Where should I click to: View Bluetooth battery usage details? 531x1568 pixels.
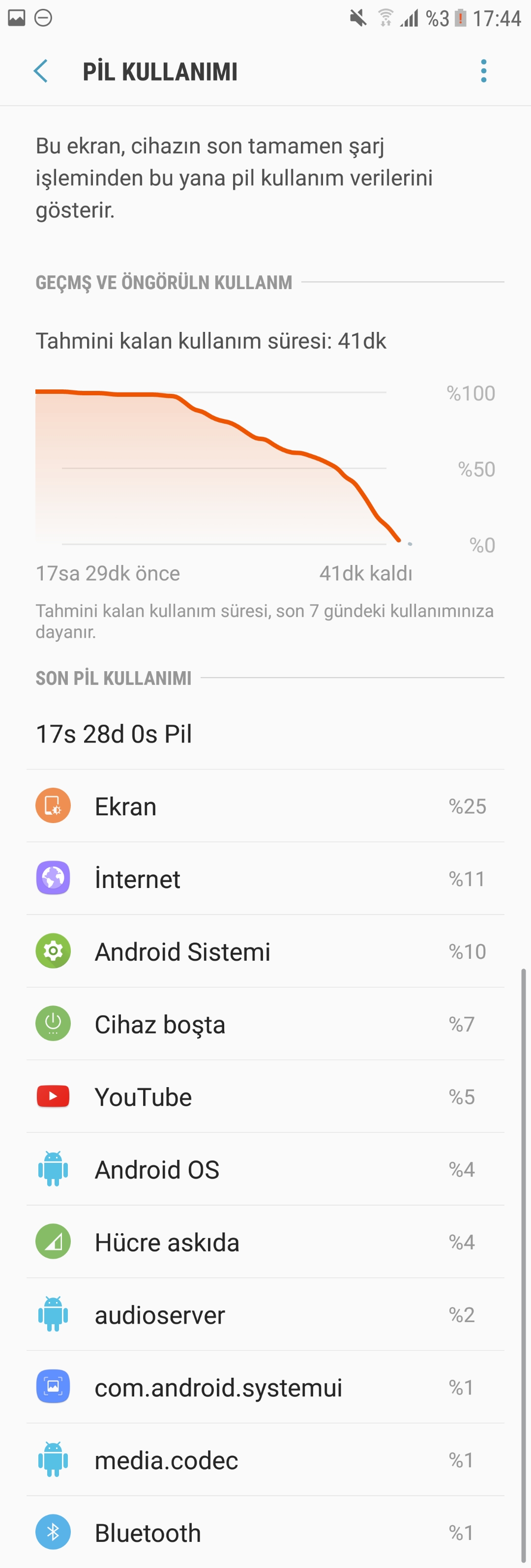(x=265, y=1532)
